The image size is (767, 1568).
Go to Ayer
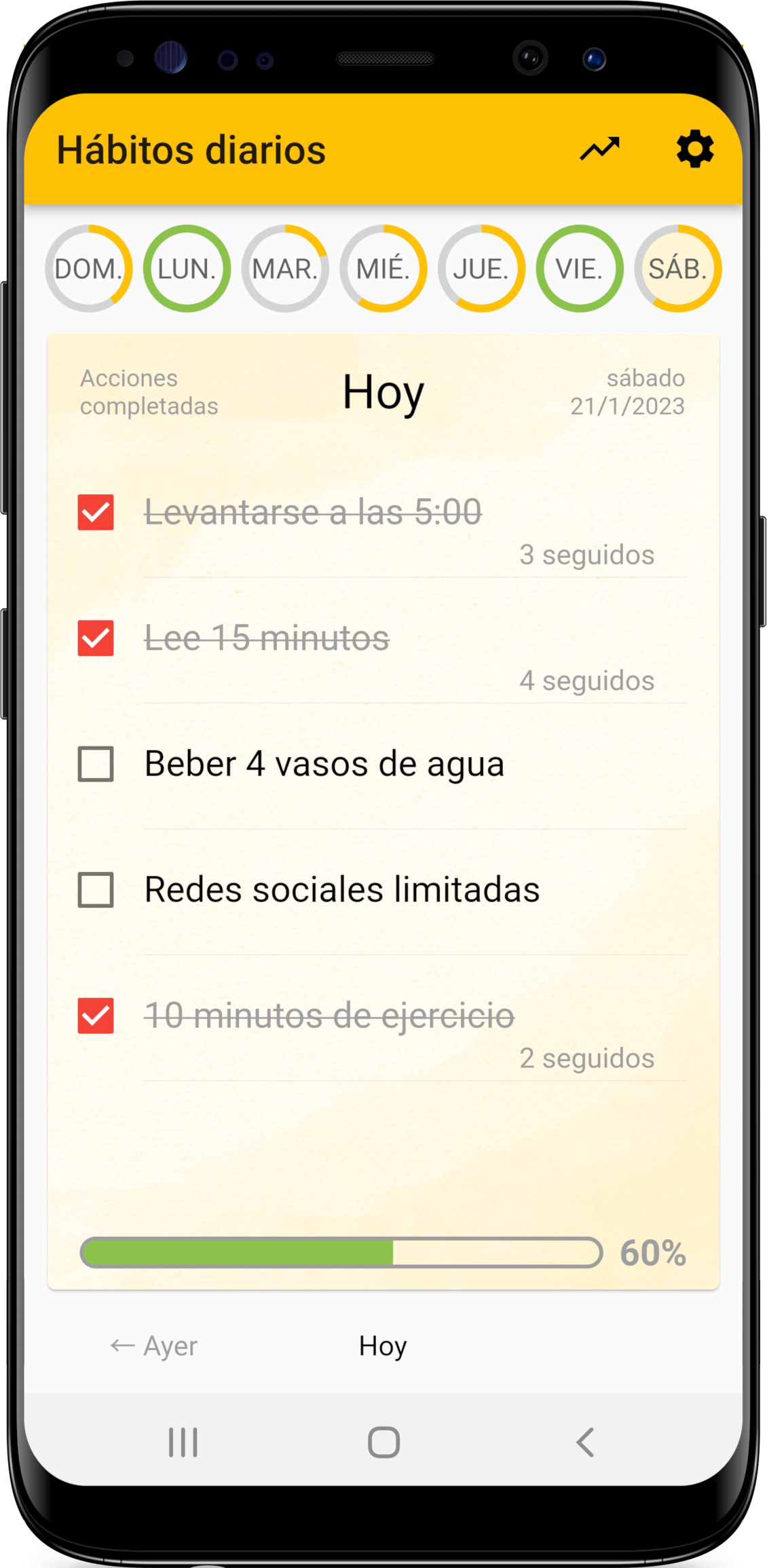(x=155, y=1345)
